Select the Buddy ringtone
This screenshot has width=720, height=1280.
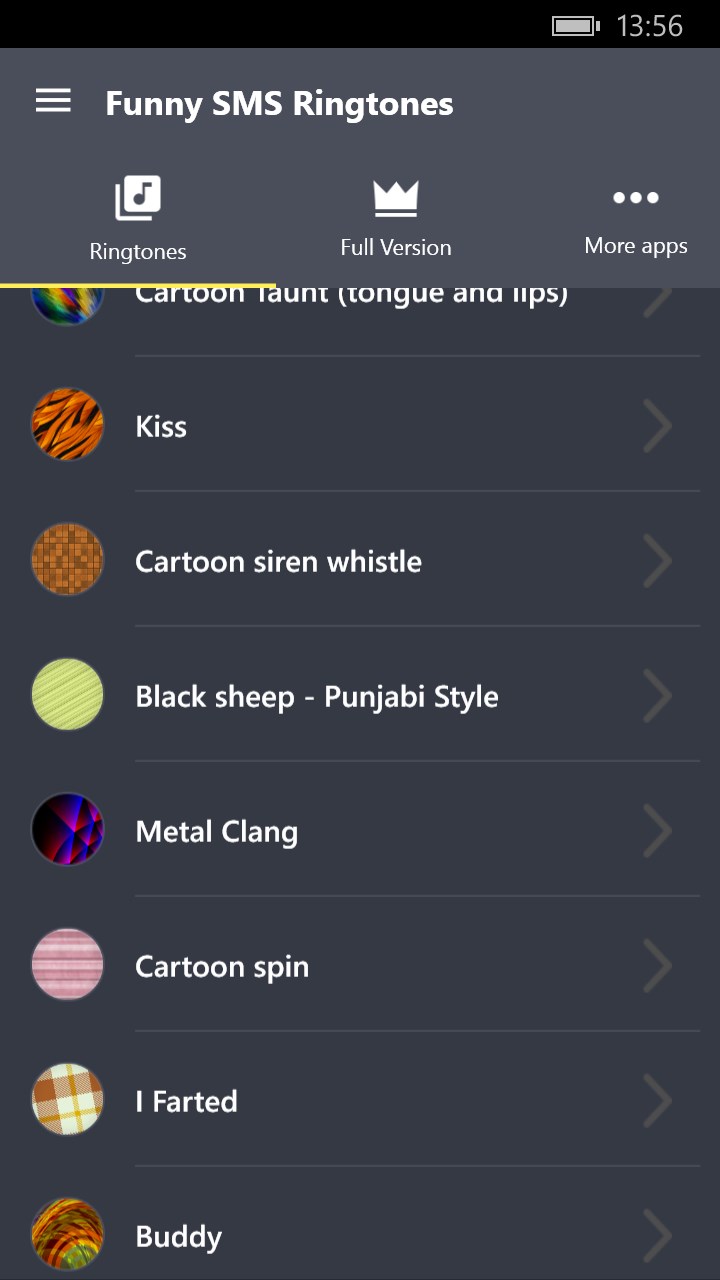tap(360, 1236)
